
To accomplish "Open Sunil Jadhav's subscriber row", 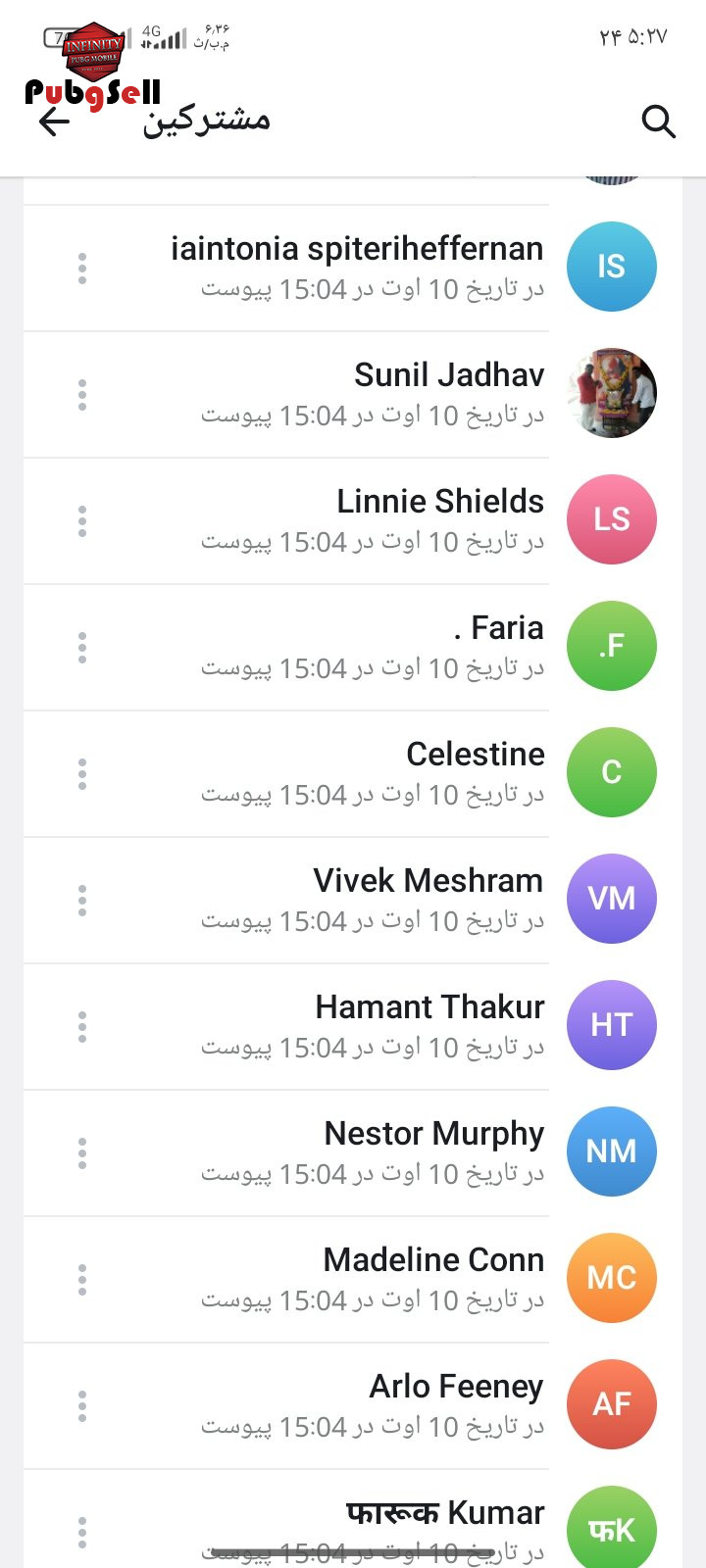I will tap(353, 394).
